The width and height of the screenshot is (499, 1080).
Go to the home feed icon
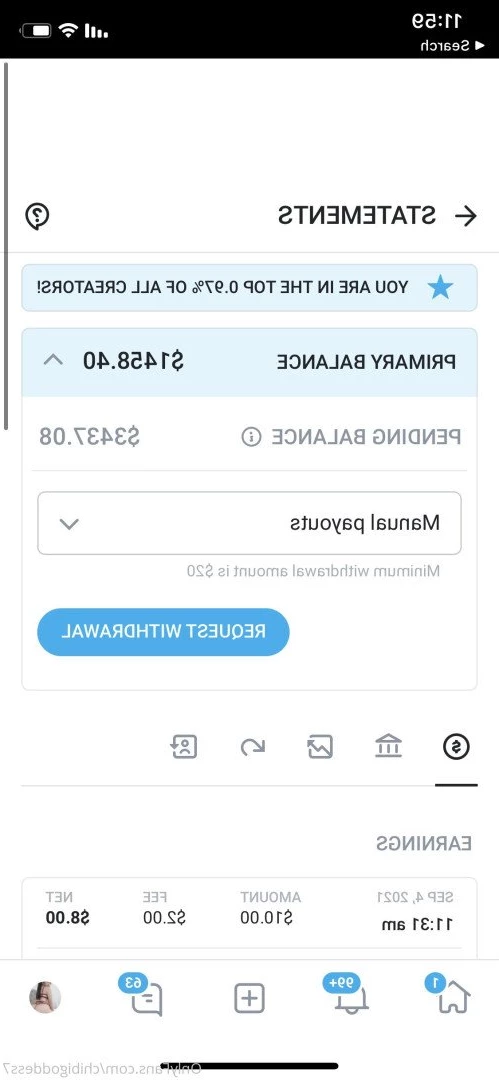(451, 997)
